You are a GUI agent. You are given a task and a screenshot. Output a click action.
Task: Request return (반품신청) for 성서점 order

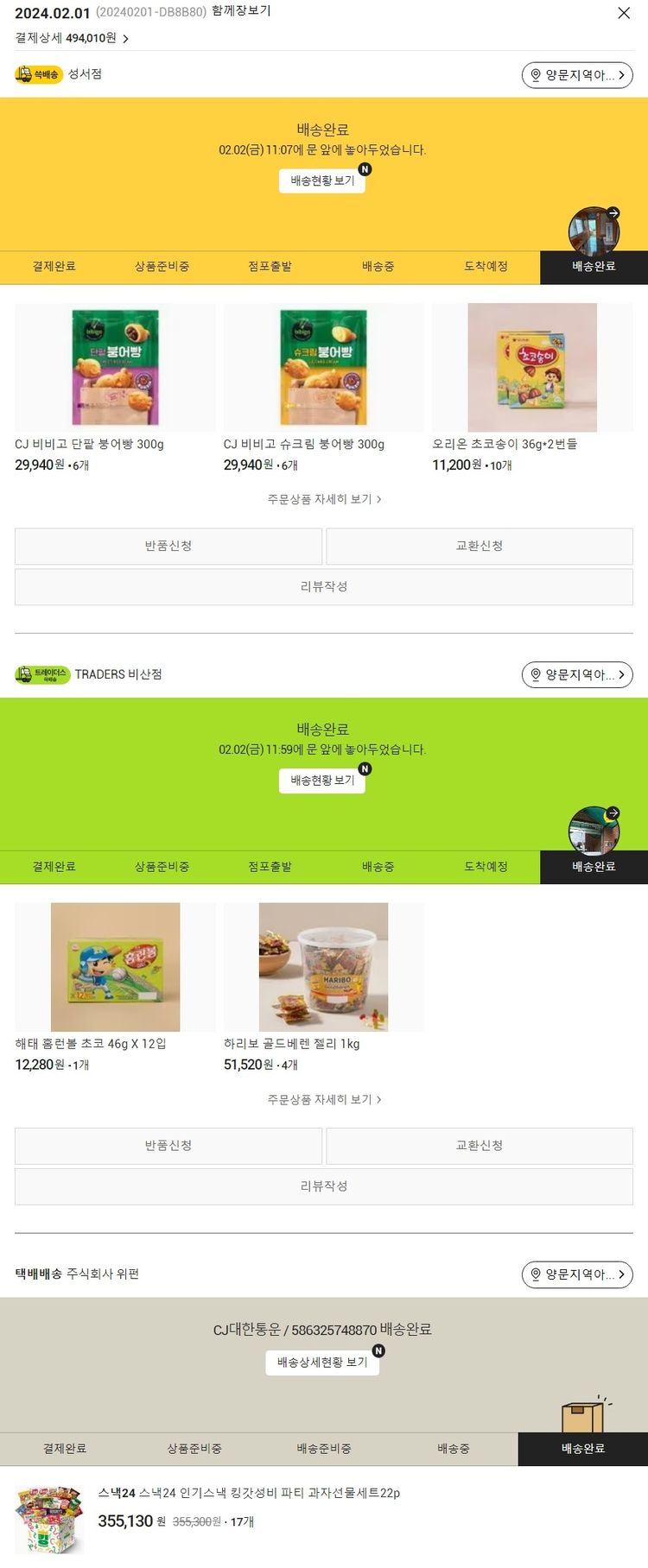(168, 546)
